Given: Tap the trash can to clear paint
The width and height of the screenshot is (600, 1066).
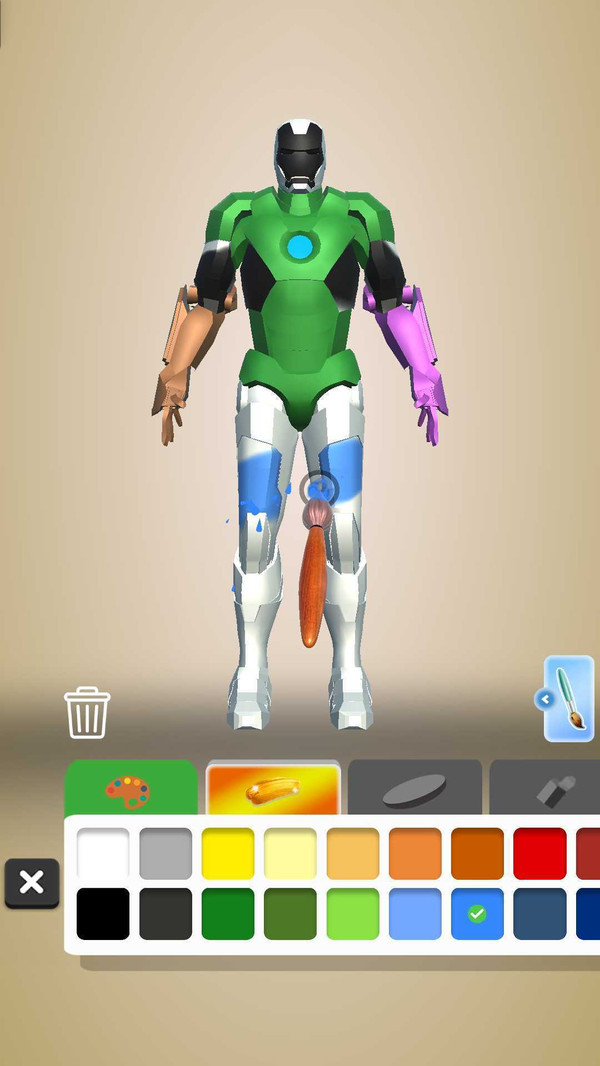Looking at the screenshot, I should pyautogui.click(x=87, y=712).
